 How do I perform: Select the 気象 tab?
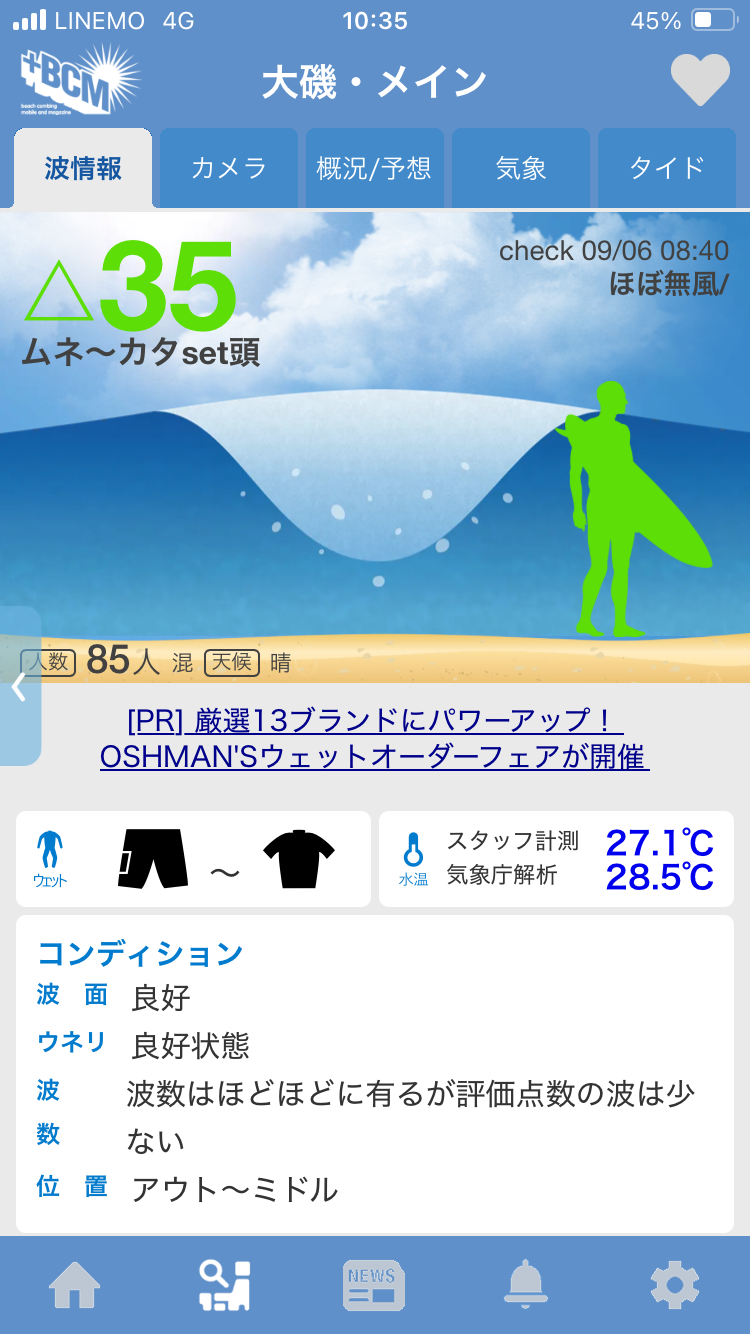[x=521, y=168]
